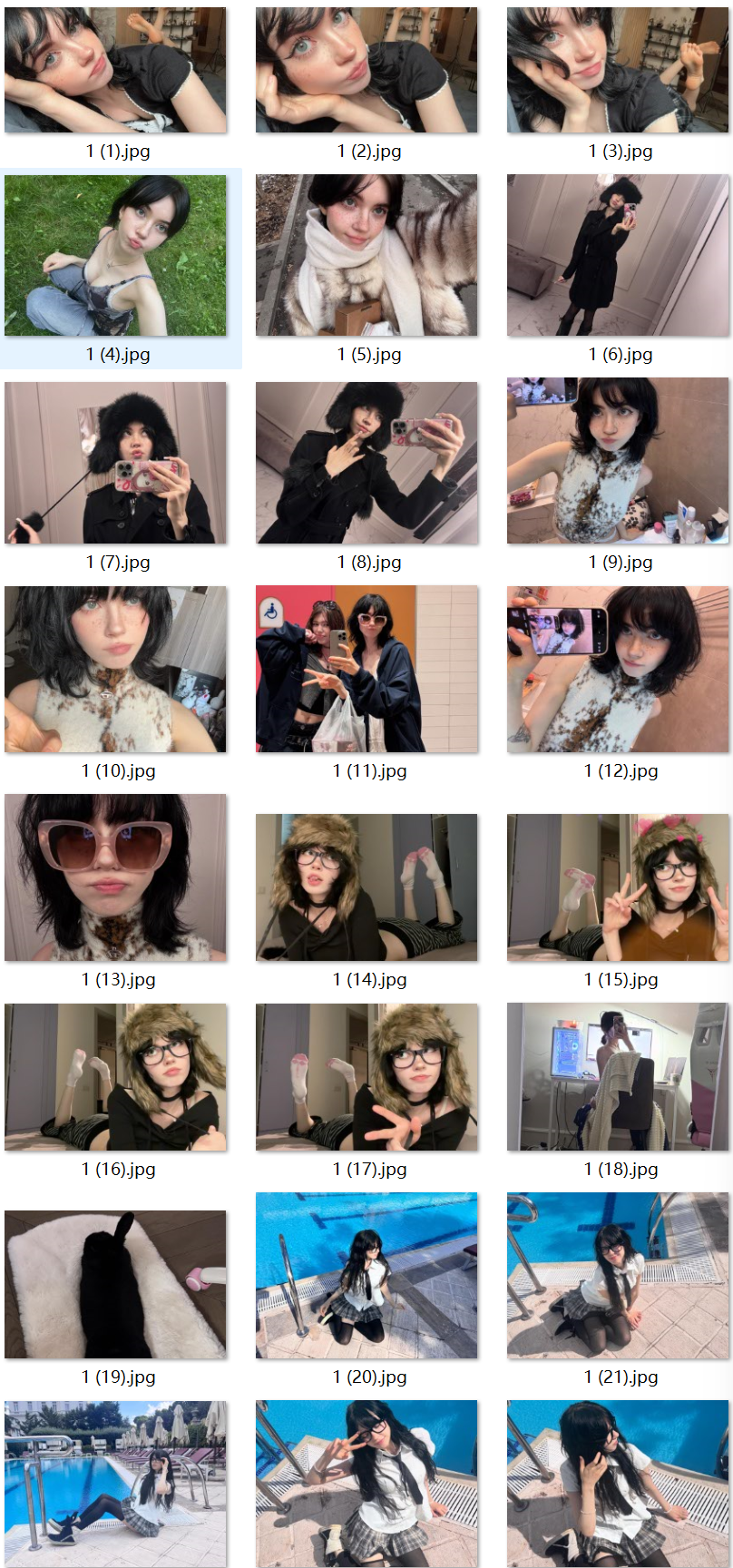Image resolution: width=733 pixels, height=1568 pixels.
Task: Select the file 1 (8).jpg
Action: pyautogui.click(x=366, y=463)
